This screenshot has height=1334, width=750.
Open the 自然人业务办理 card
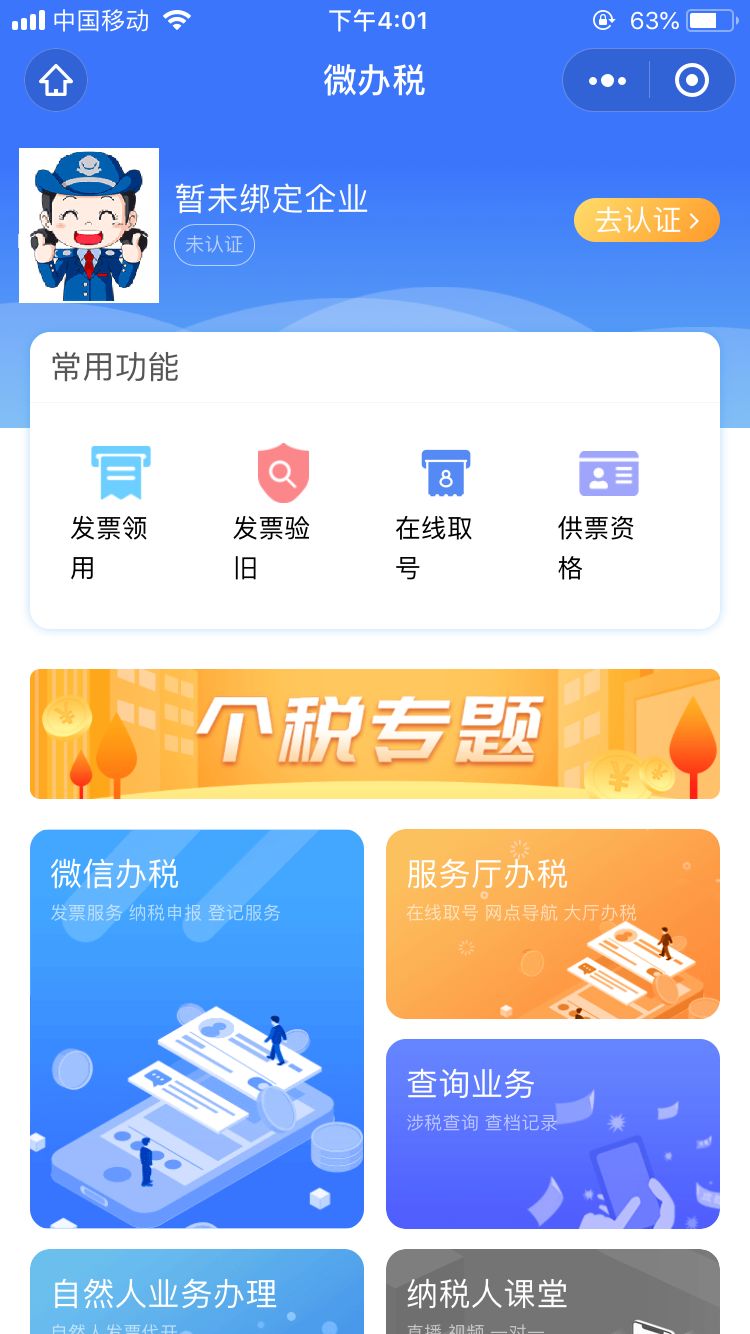click(x=197, y=1292)
